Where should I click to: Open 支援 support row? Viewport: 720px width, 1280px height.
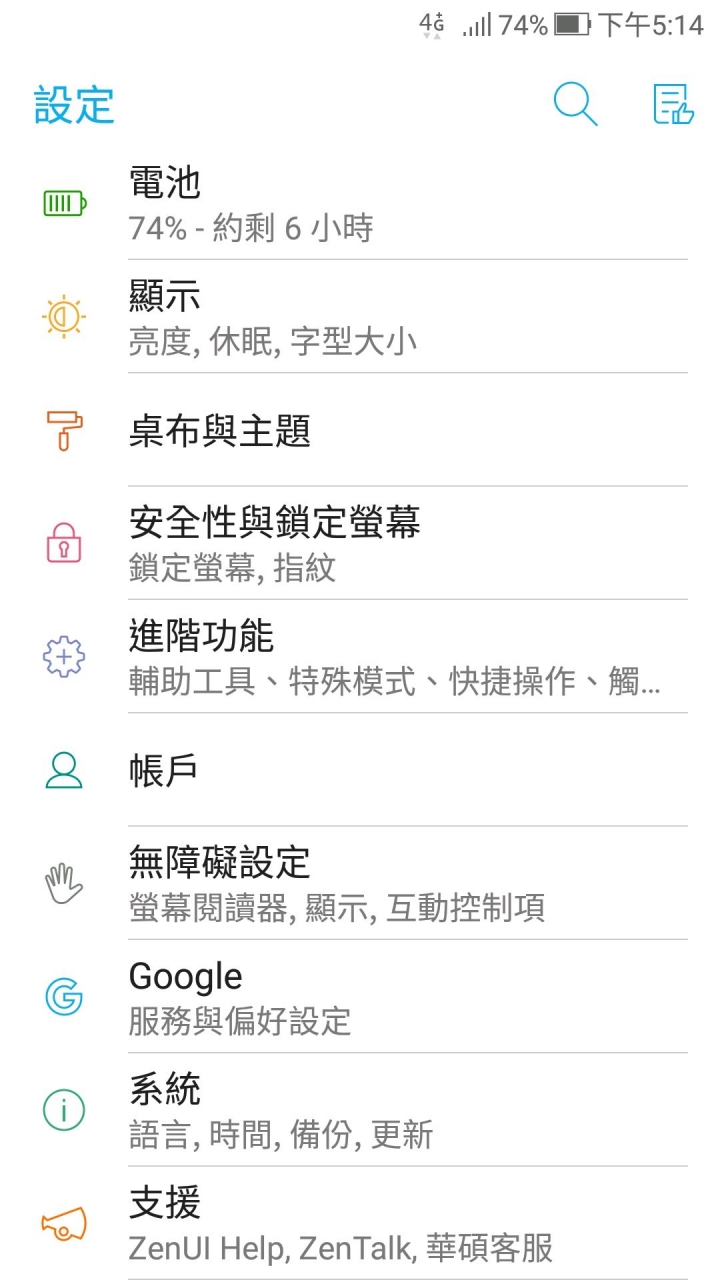click(360, 1221)
